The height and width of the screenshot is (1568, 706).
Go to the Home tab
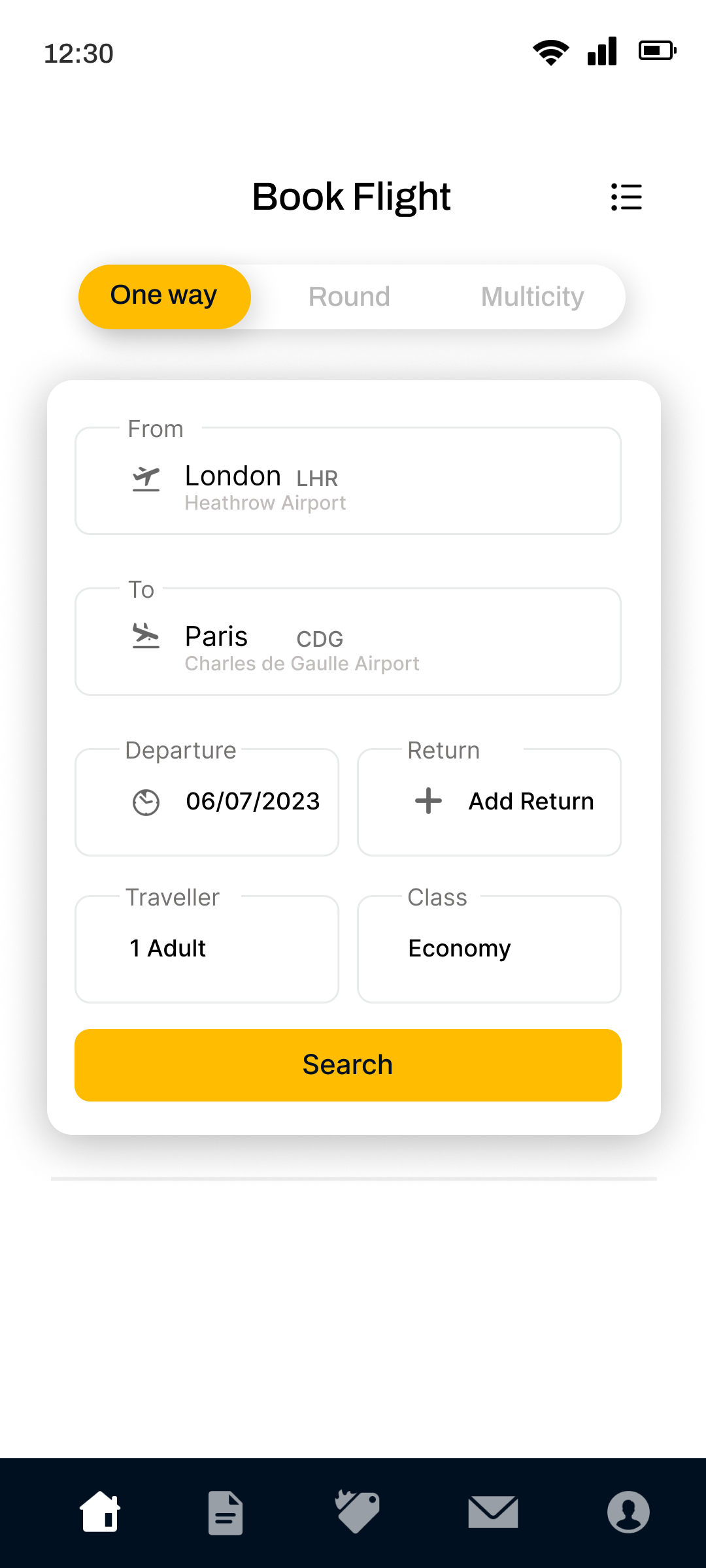100,1512
